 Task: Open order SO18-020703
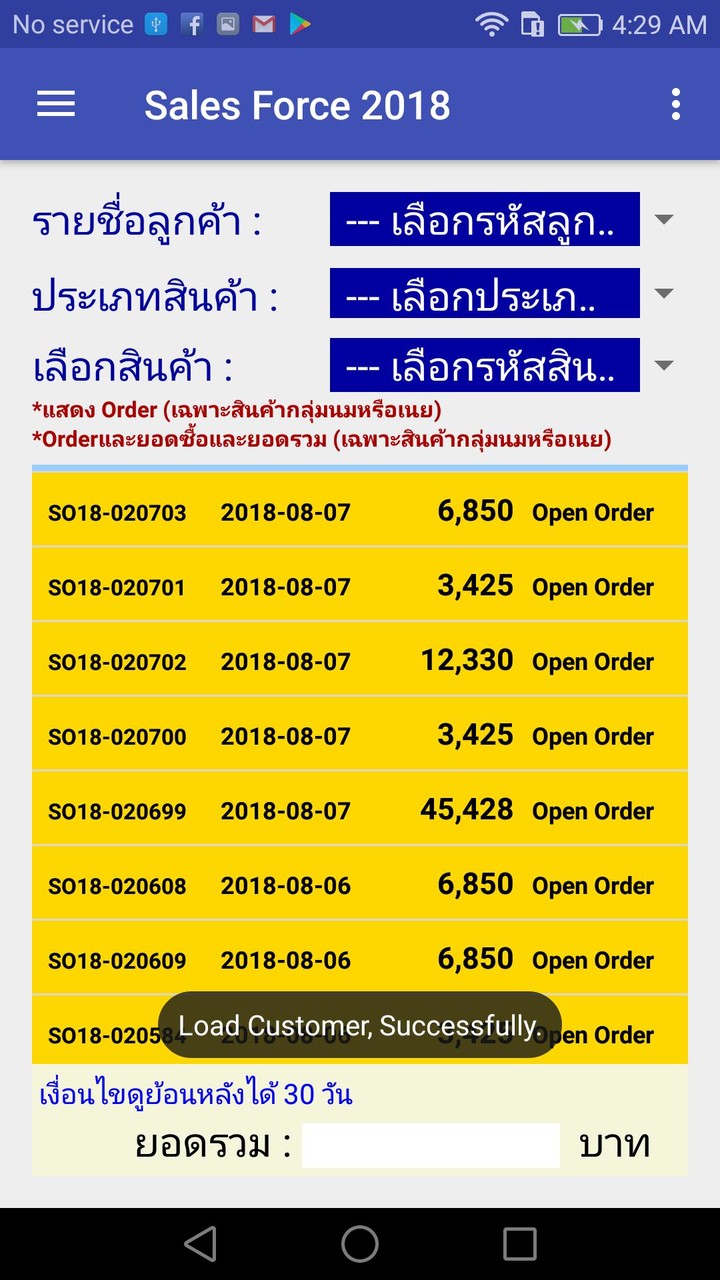coord(360,512)
